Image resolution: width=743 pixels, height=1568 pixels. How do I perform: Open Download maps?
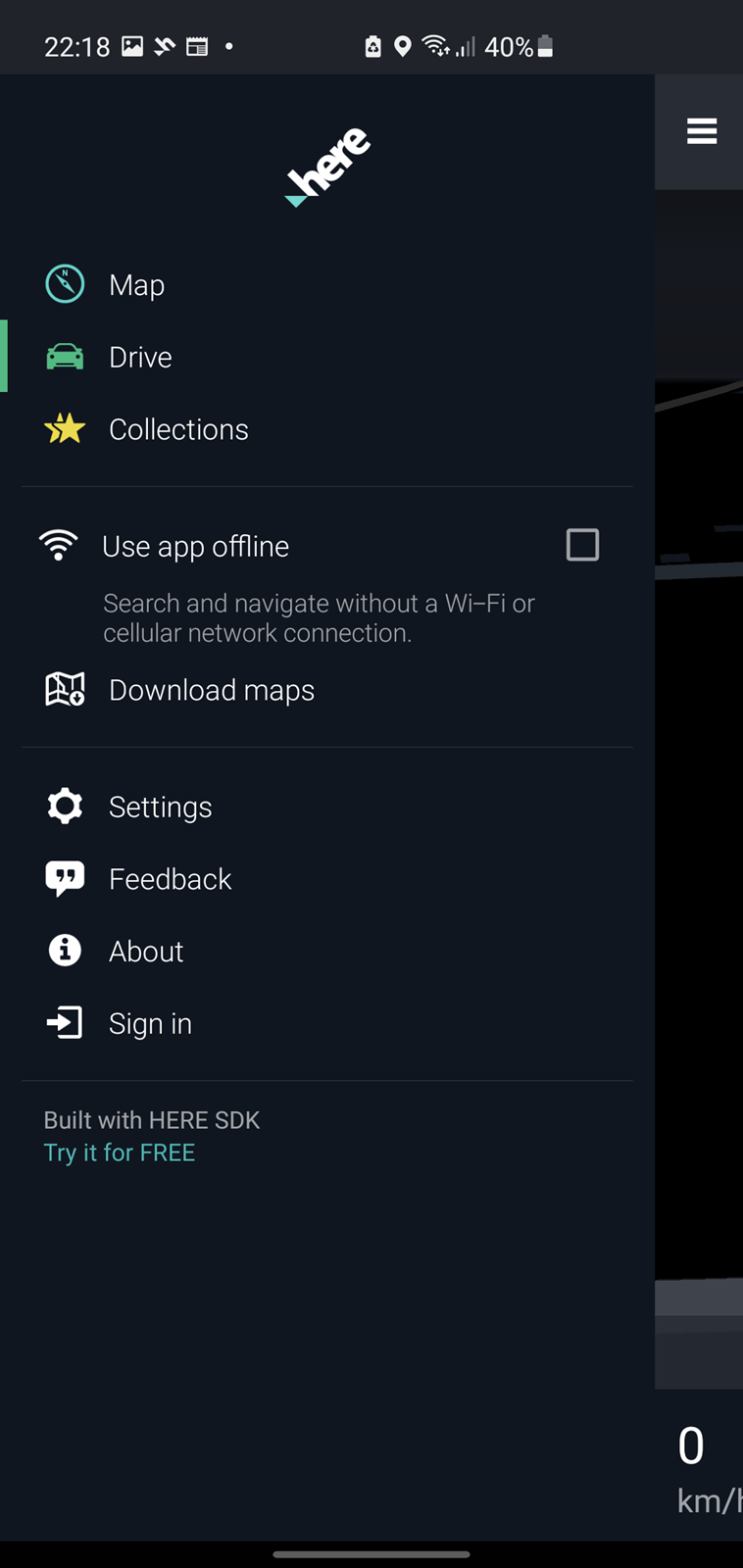click(327, 690)
